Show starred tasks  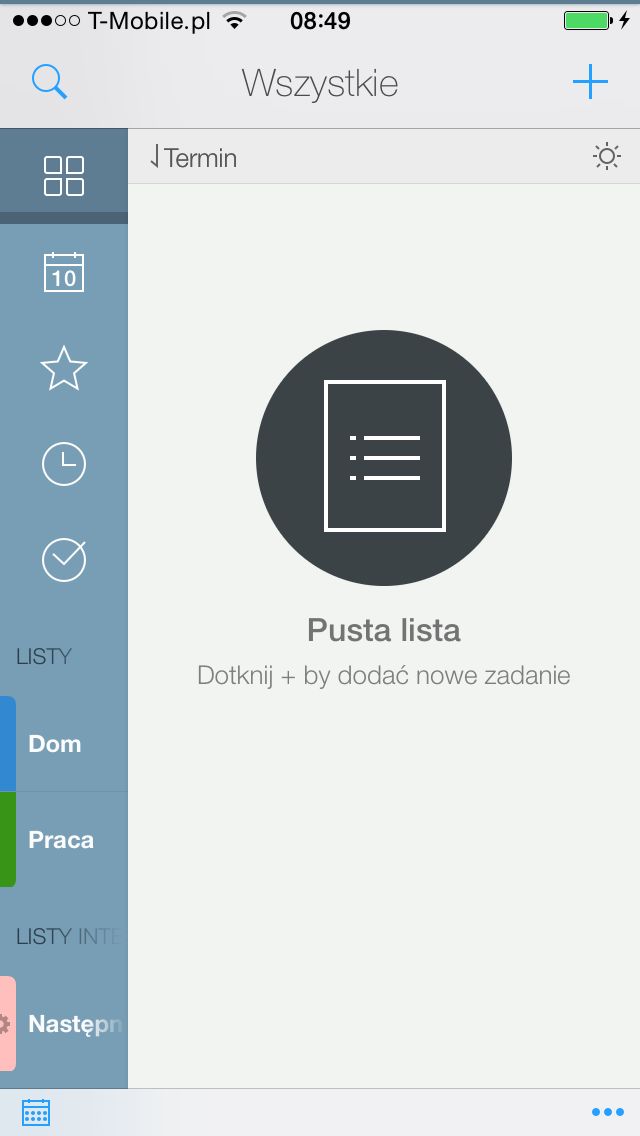64,368
